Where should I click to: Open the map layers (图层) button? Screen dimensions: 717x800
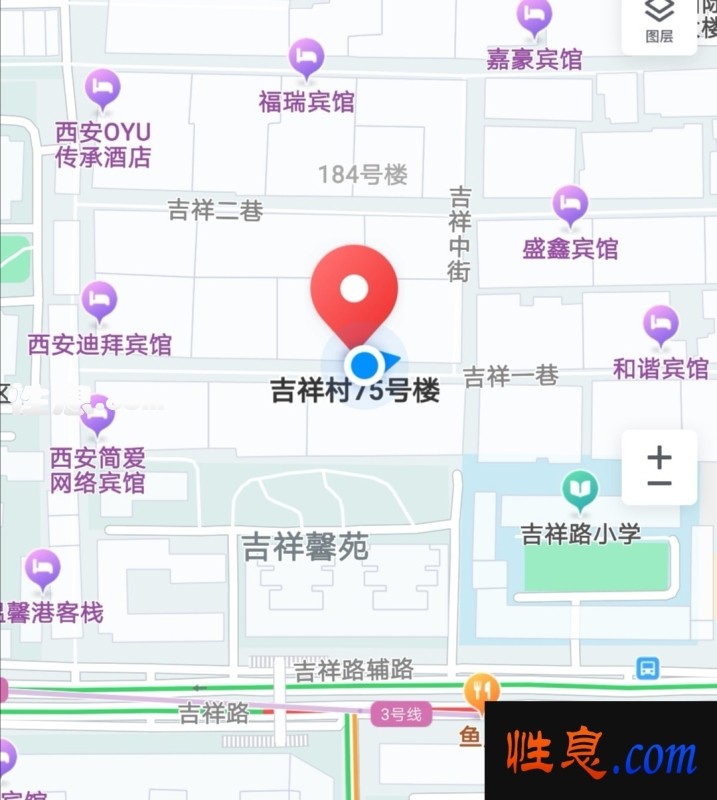click(x=659, y=20)
